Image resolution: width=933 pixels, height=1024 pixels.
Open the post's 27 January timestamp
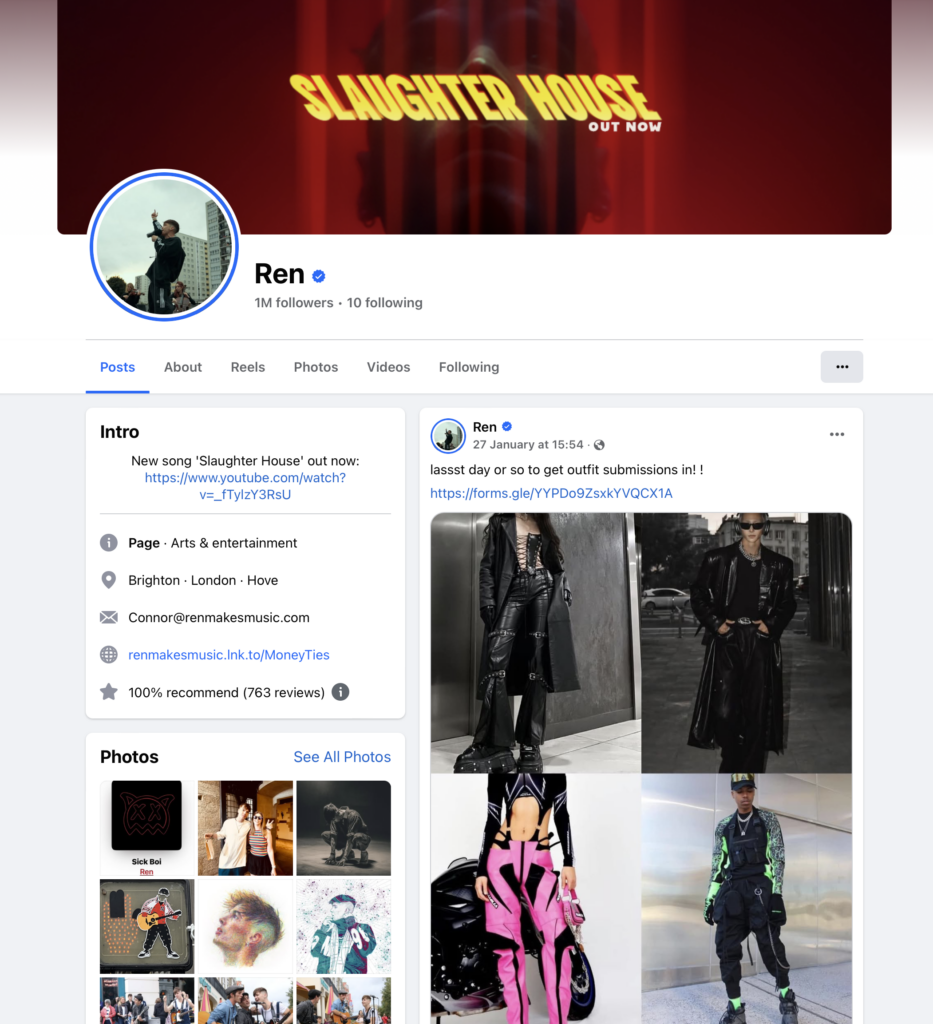click(x=528, y=445)
